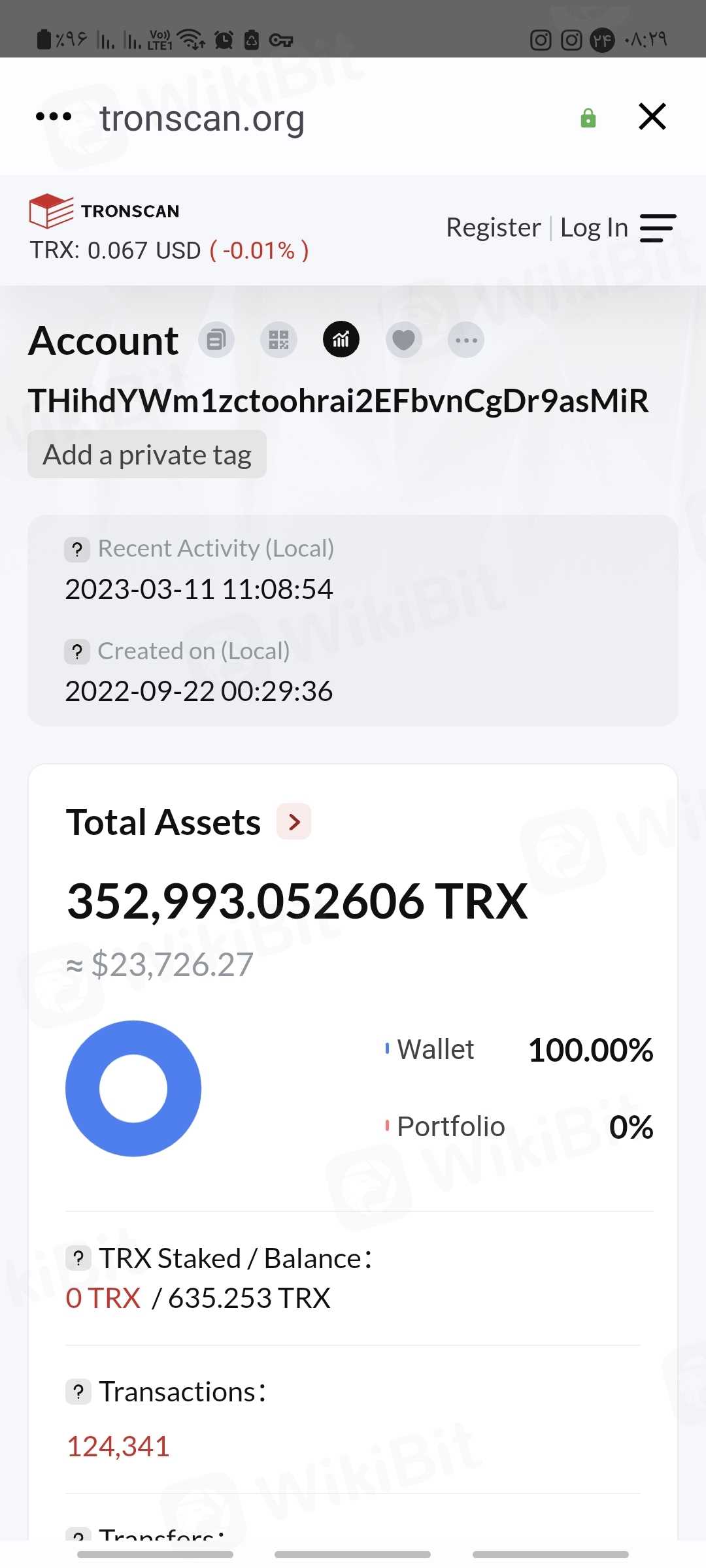Show help for TRX Staked / Balance
The image size is (706, 1568).
click(x=78, y=1258)
